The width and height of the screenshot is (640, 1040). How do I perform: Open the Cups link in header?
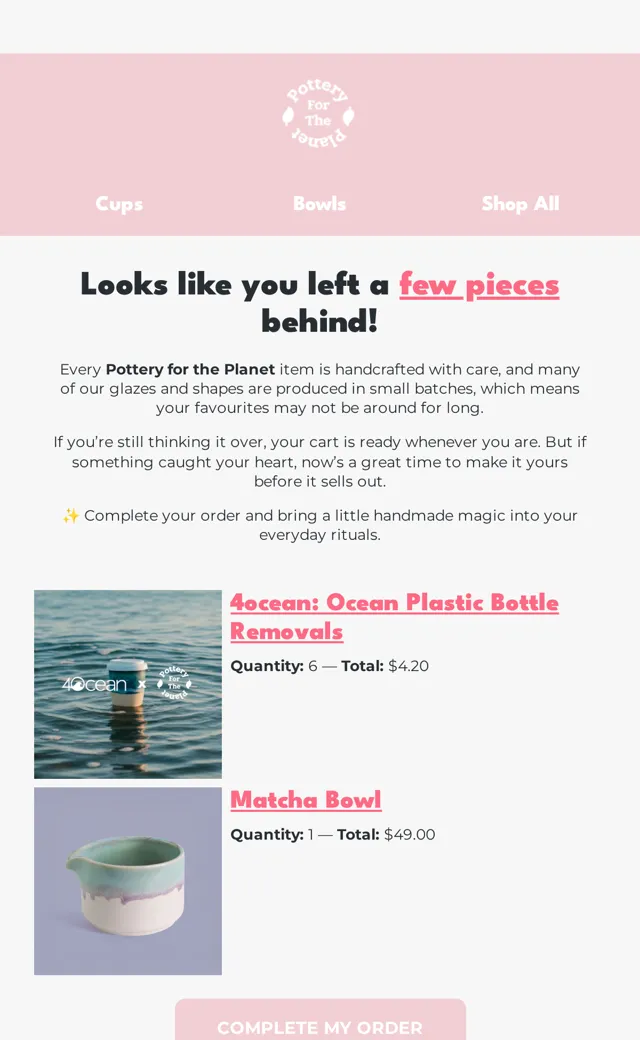pyautogui.click(x=119, y=204)
